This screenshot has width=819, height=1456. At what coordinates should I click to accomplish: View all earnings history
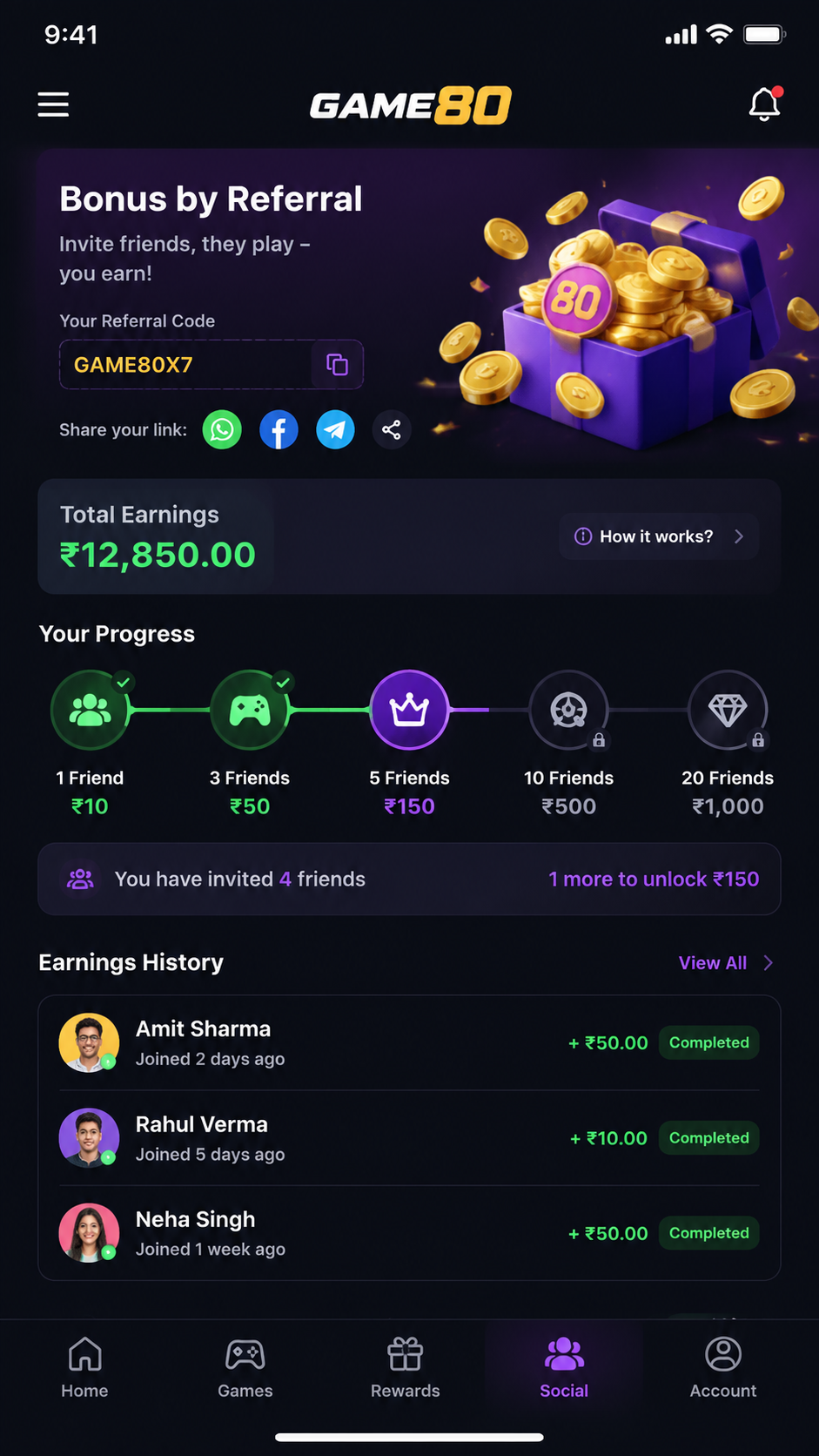point(726,962)
